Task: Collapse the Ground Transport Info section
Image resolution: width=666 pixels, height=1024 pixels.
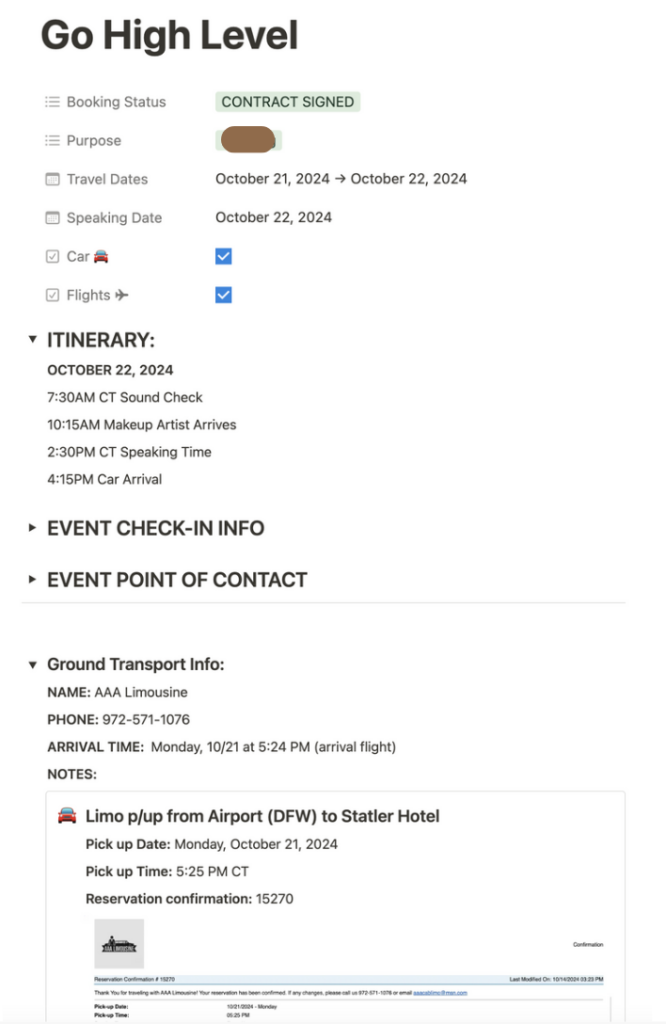Action: pyautogui.click(x=33, y=664)
